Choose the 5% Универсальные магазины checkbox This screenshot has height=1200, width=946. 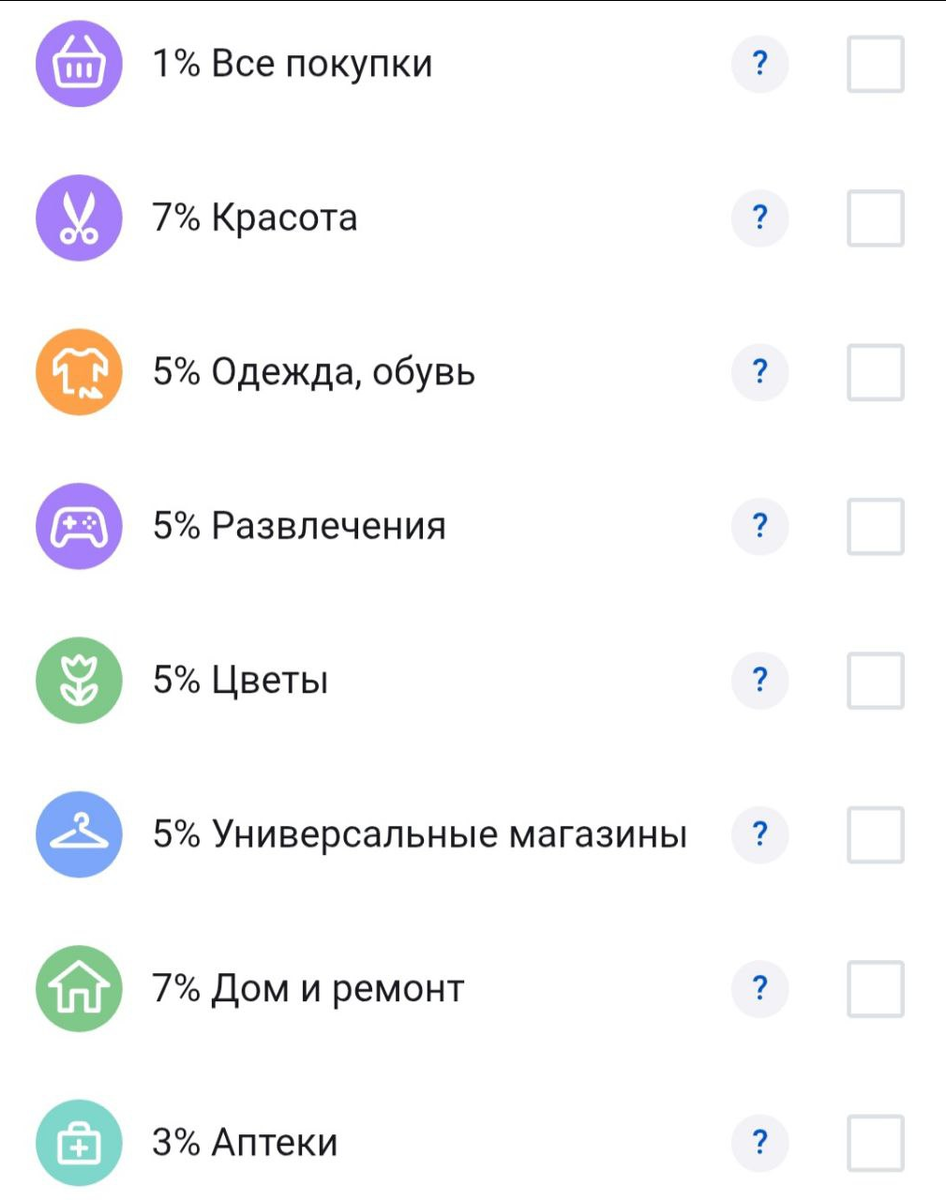(875, 835)
